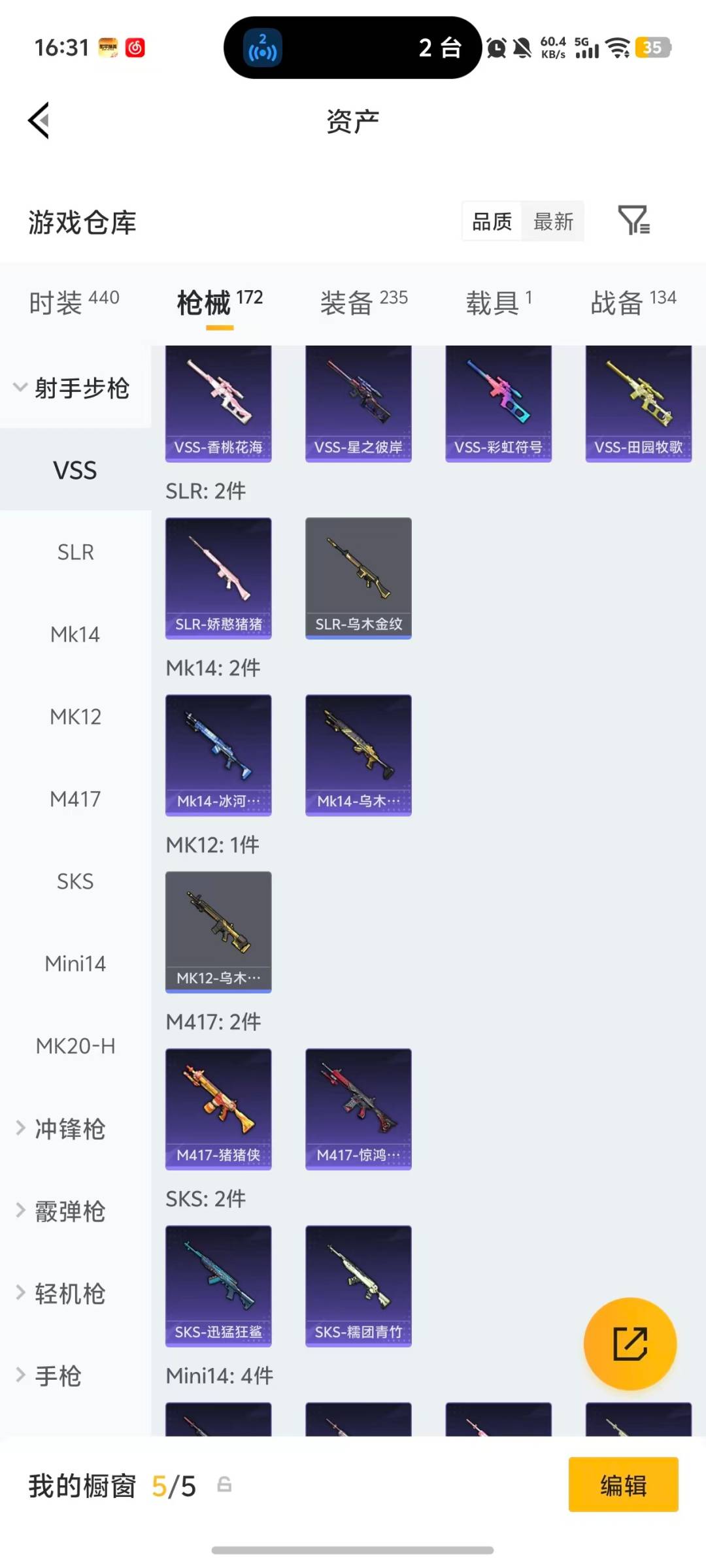Open the filter icon next to 最新

pos(633,221)
